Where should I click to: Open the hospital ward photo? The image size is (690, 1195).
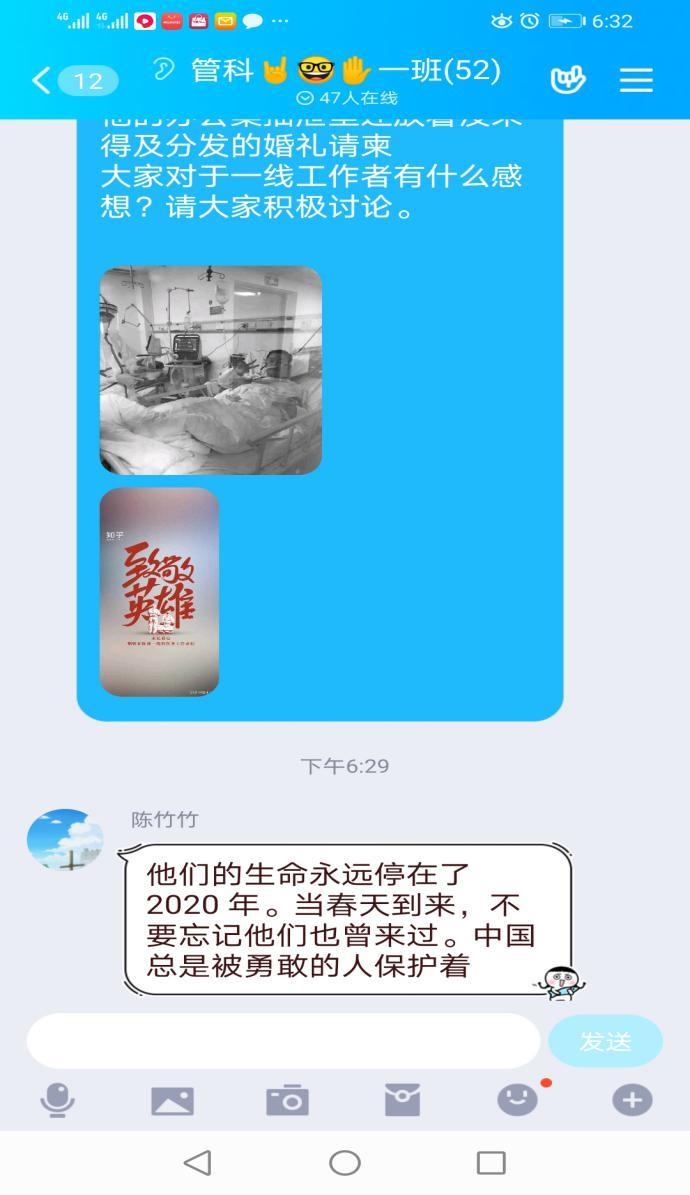(211, 370)
